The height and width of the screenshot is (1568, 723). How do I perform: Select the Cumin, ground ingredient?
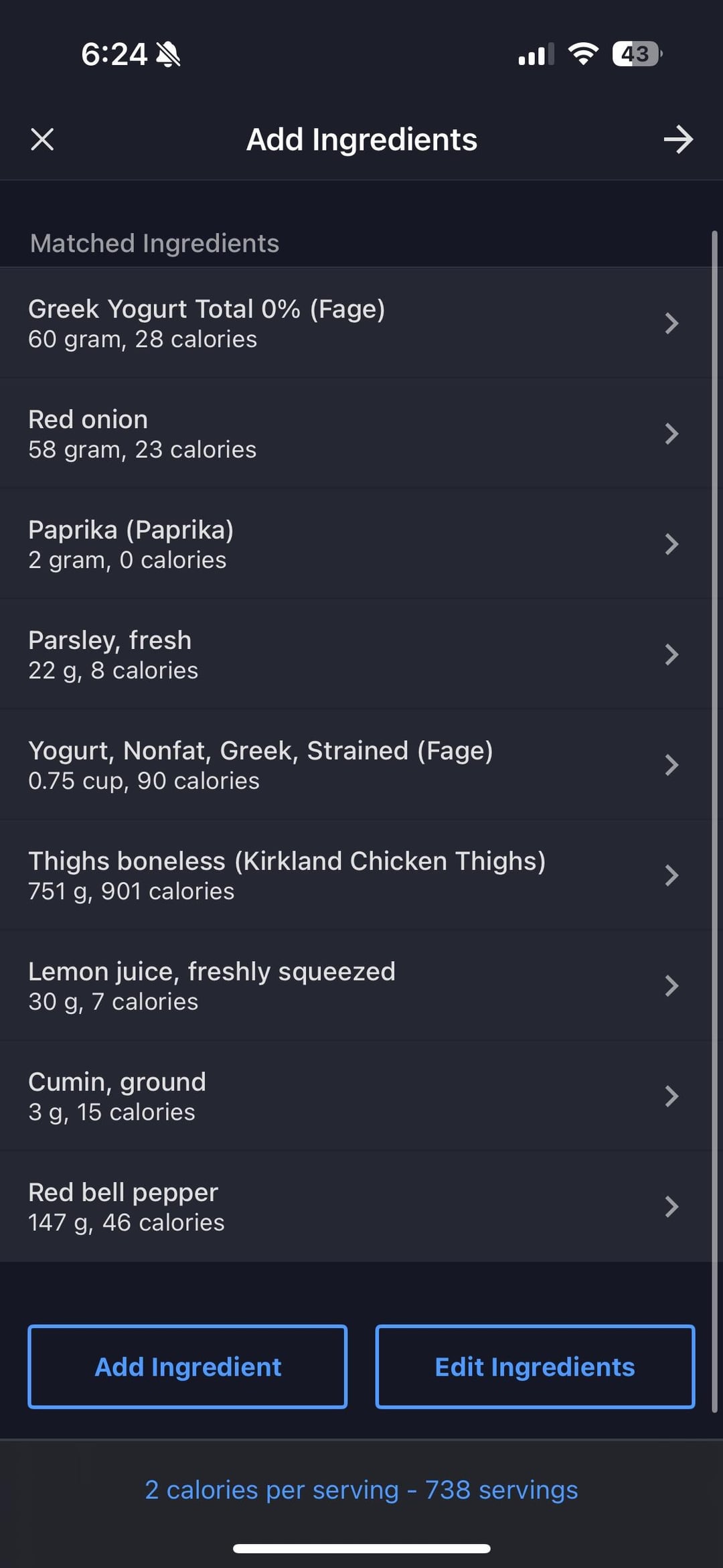[x=355, y=1096]
